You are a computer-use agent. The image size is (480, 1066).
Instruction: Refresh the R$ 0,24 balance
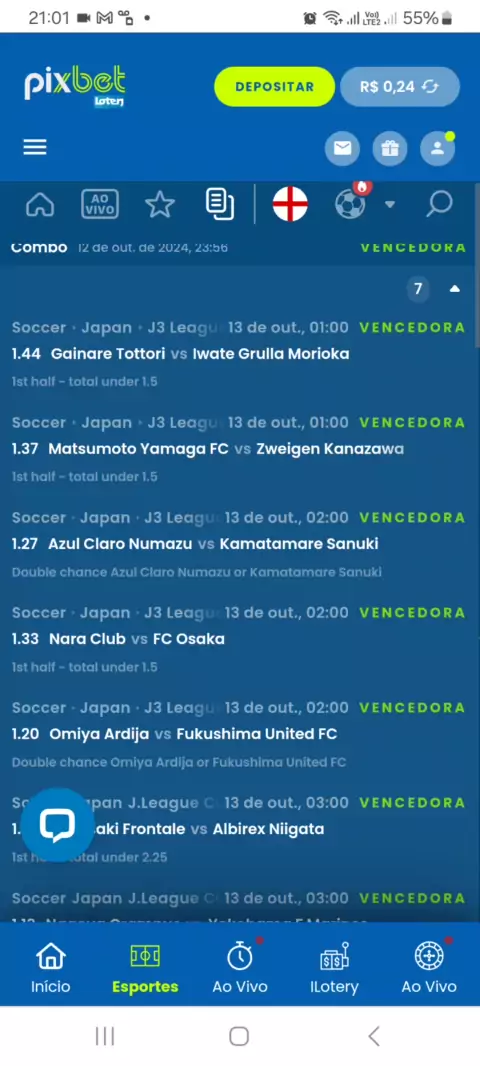tap(430, 86)
